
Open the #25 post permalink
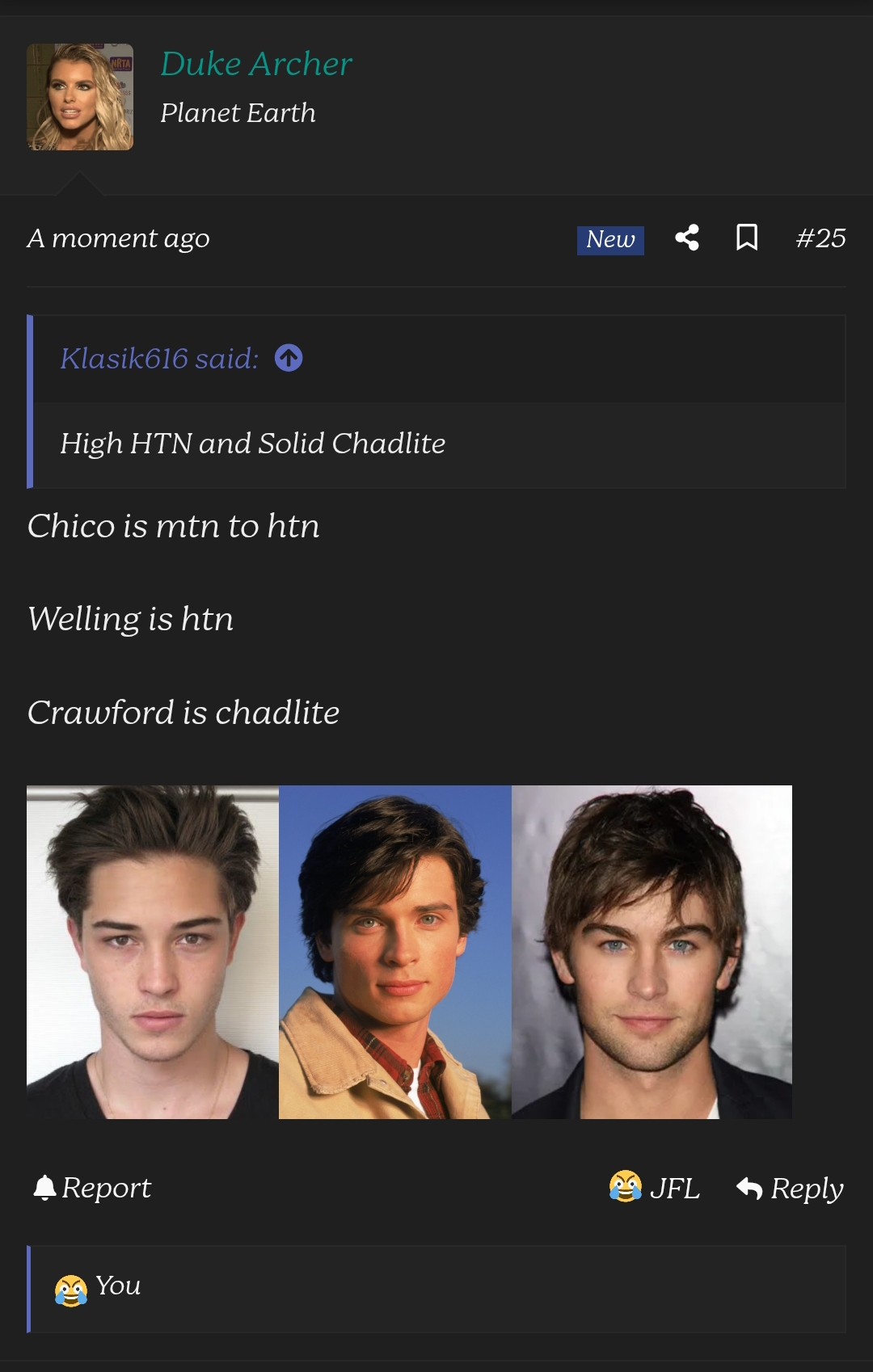[820, 238]
